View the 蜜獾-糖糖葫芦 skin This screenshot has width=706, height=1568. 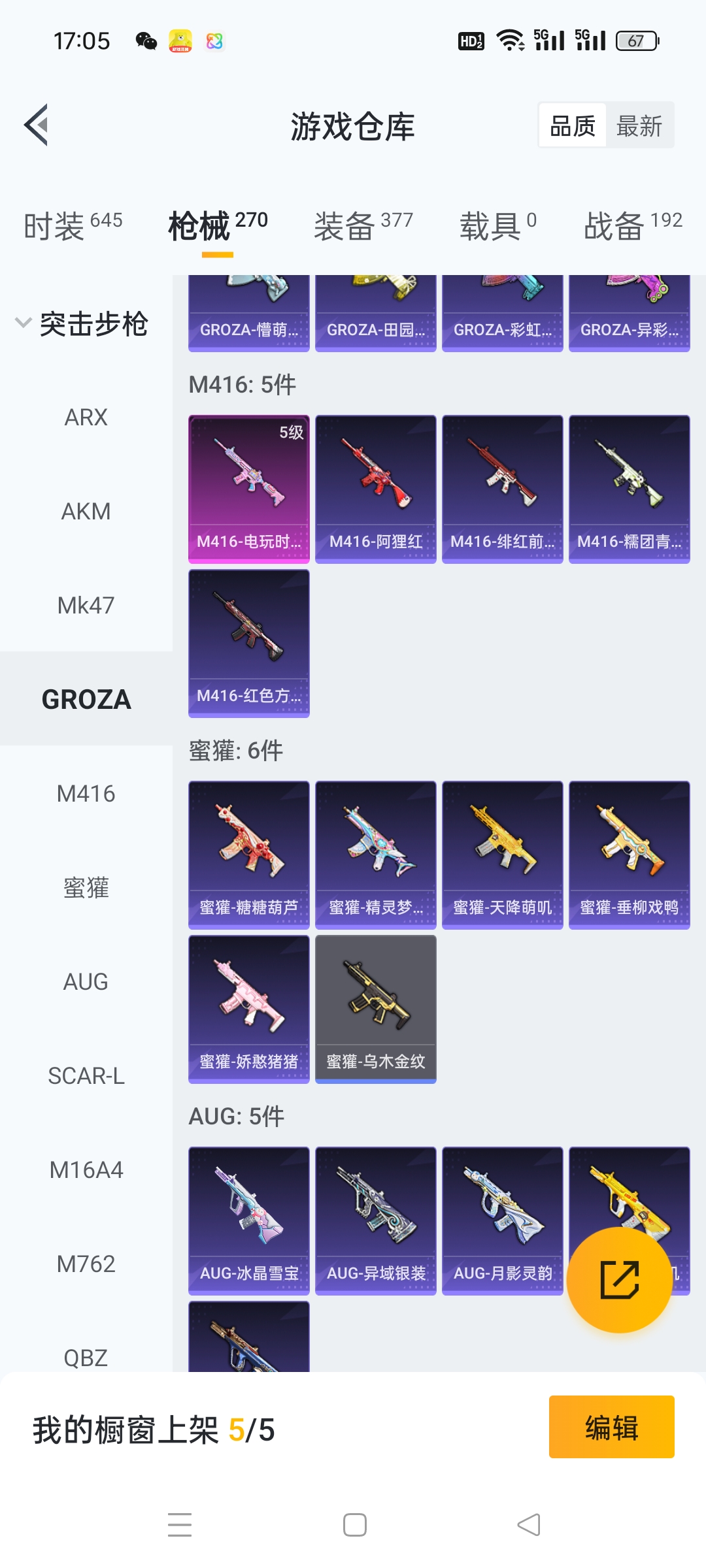(x=248, y=855)
